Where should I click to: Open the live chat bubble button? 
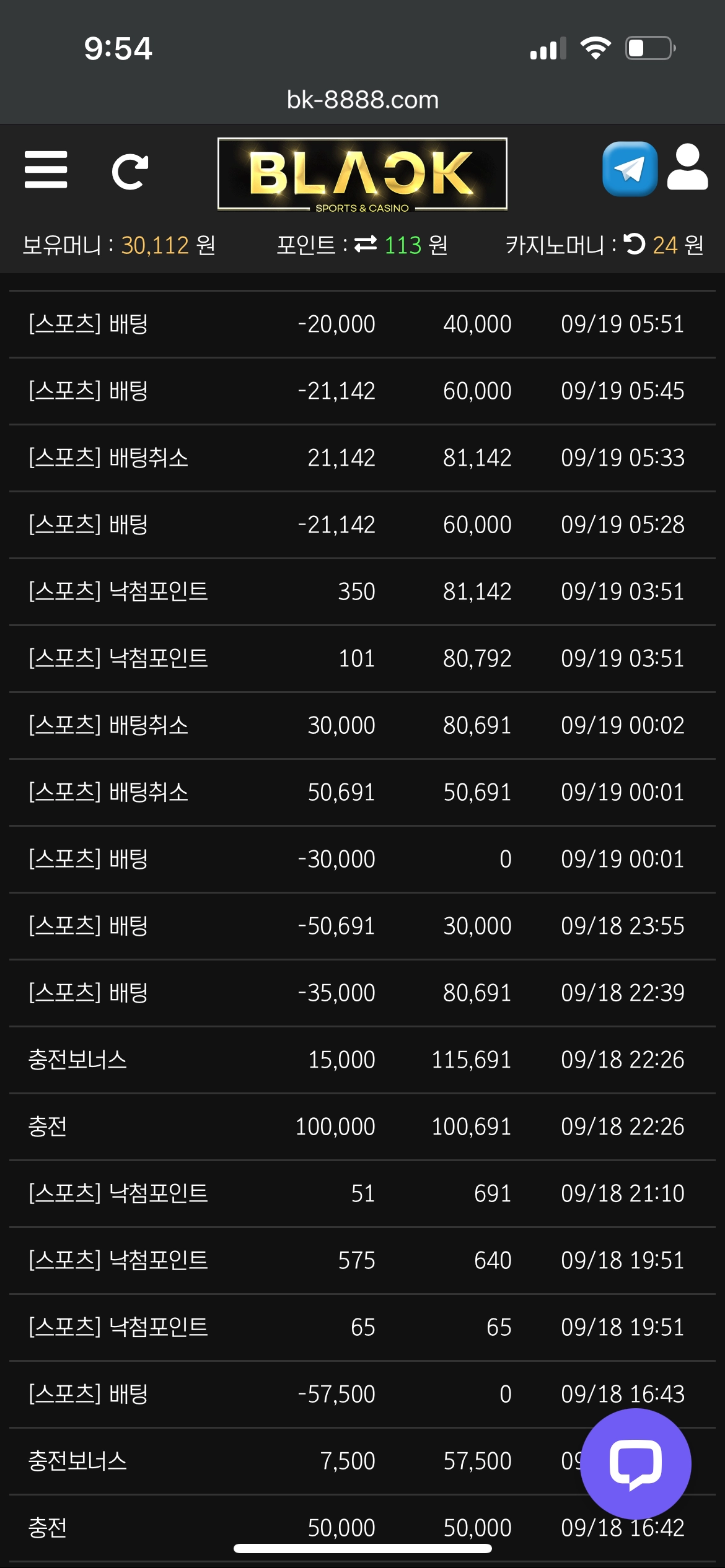[x=636, y=1464]
